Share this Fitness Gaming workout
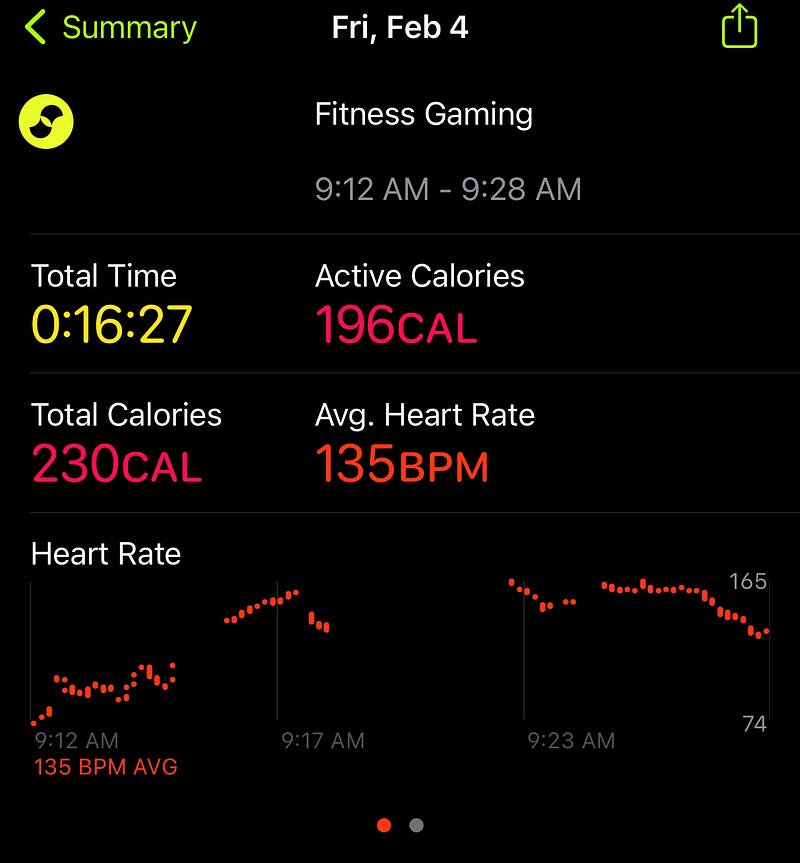The height and width of the screenshot is (863, 800). pyautogui.click(x=739, y=26)
